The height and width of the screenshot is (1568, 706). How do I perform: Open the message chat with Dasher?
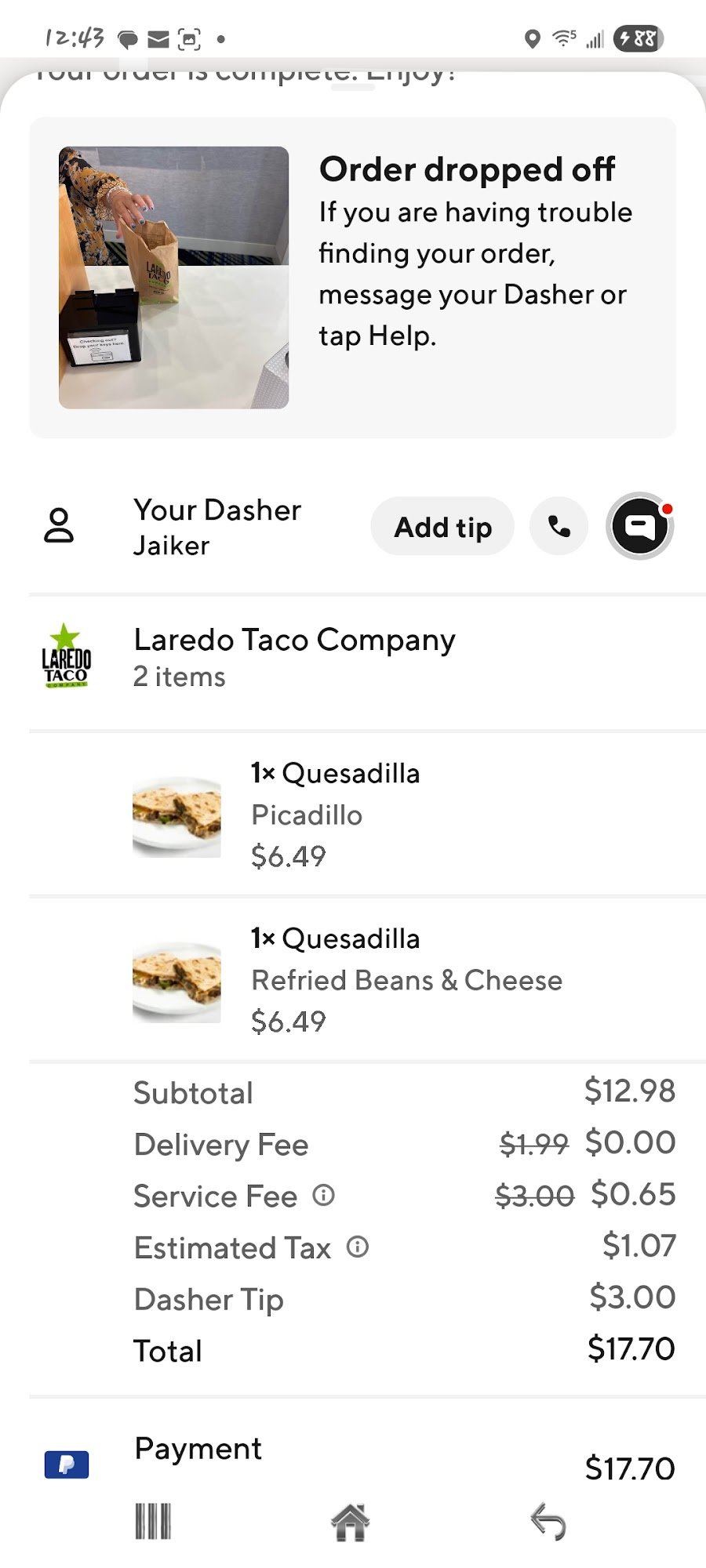click(640, 526)
